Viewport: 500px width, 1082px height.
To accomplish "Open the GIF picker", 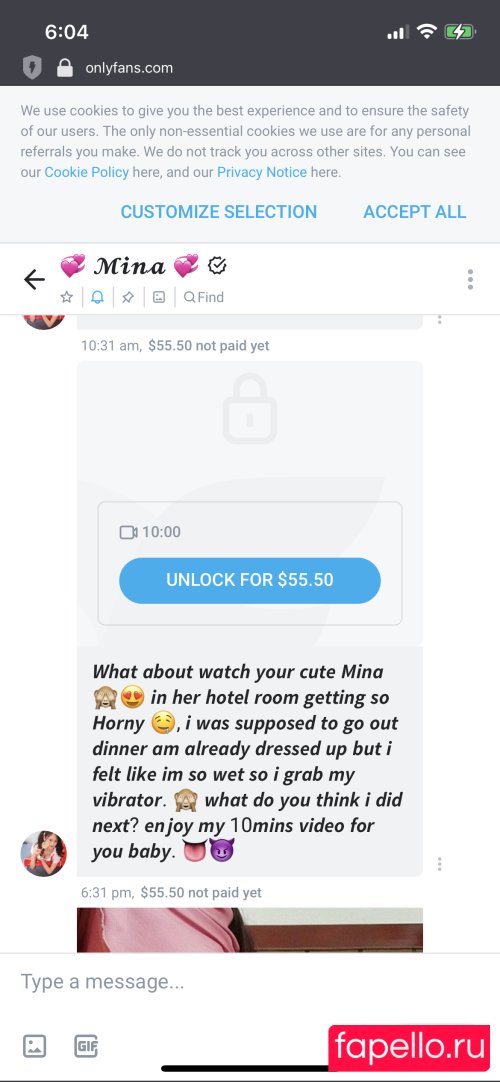I will pos(86,1046).
